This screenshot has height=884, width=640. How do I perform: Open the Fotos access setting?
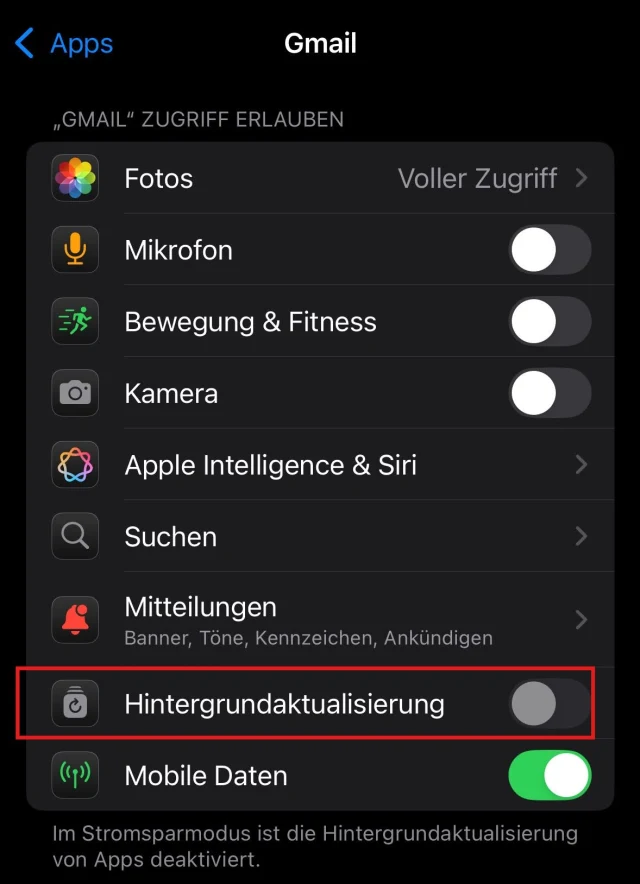coord(320,179)
